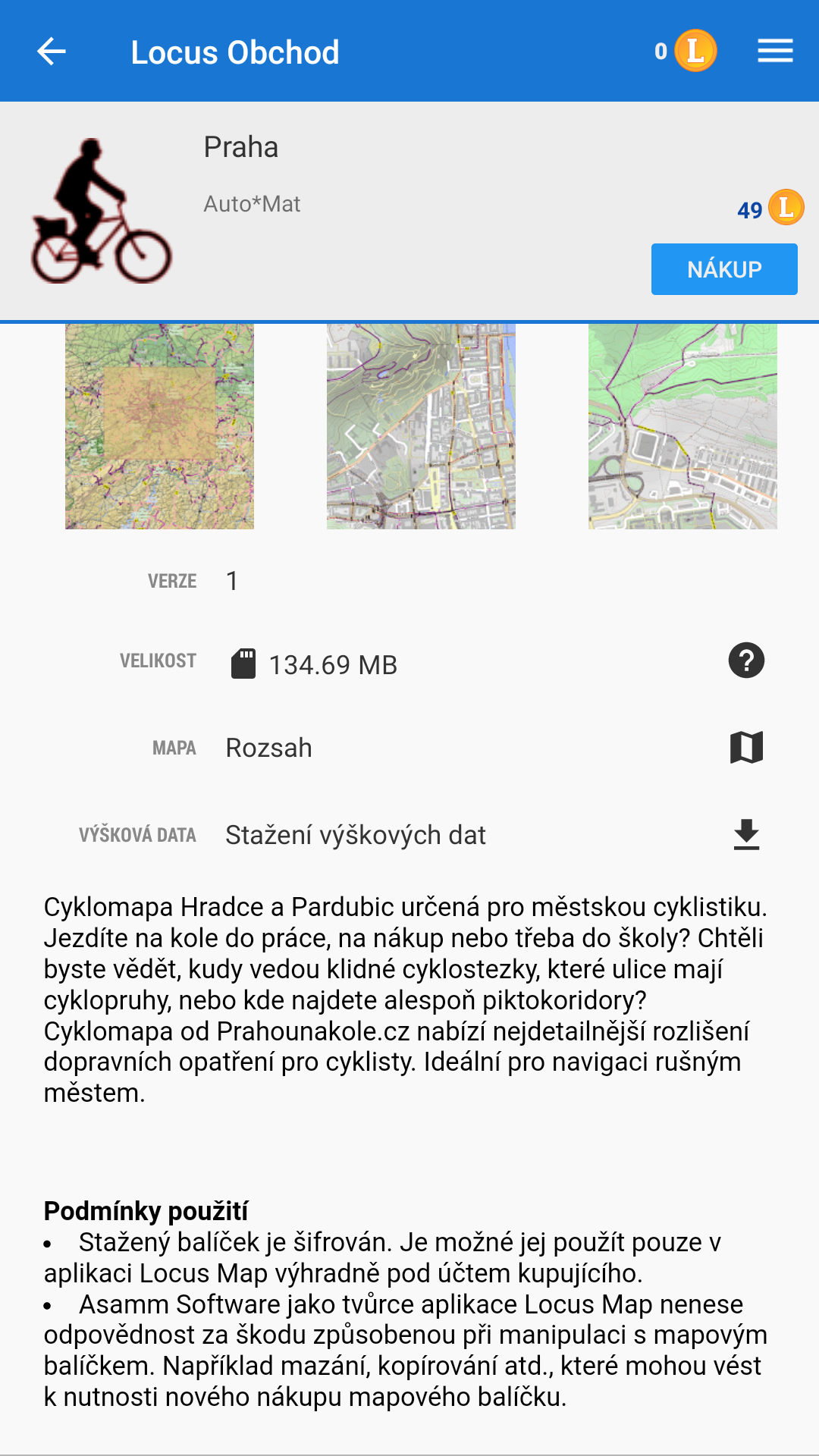Open the second map preview thumbnail
Screen dimensions: 819x1456
pyautogui.click(x=421, y=426)
